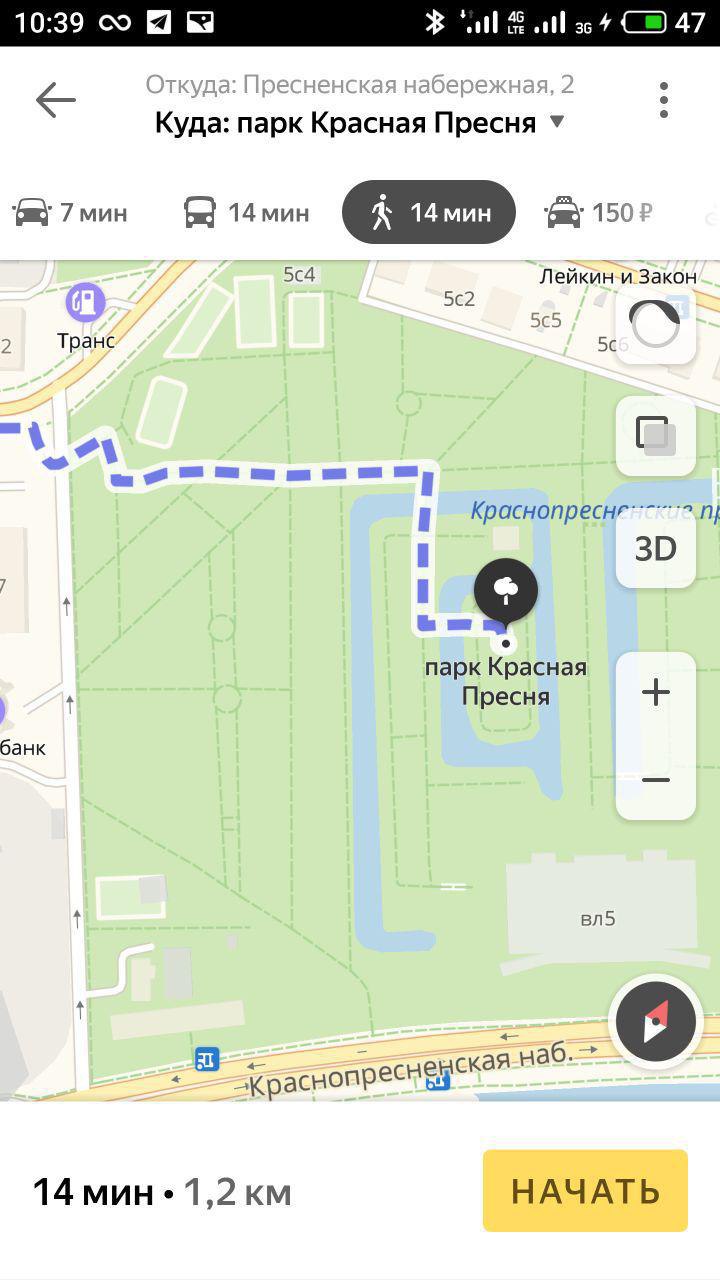
Task: Select the walking route, 14 мин
Action: coord(429,212)
